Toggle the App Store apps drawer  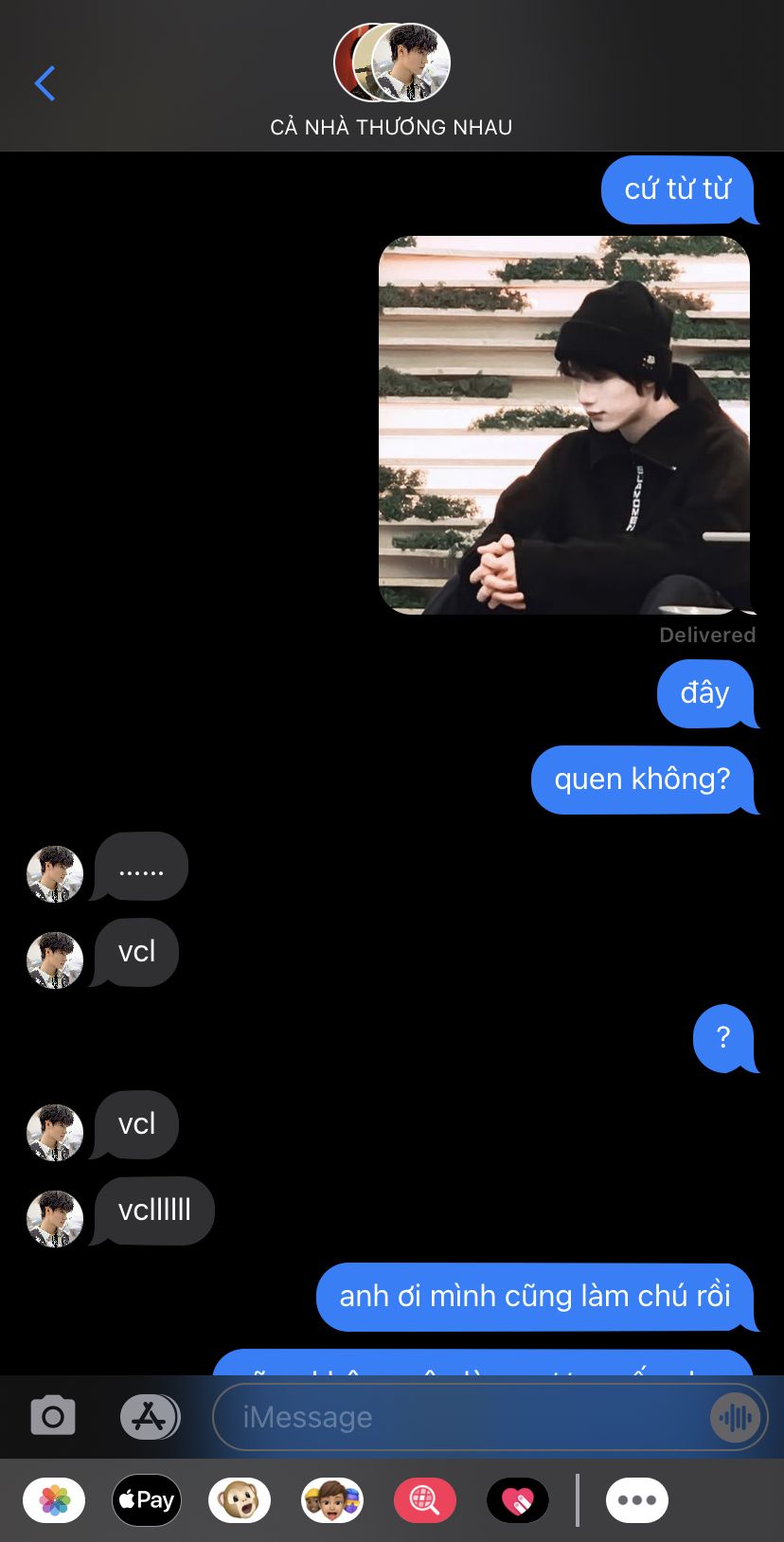coord(150,1417)
